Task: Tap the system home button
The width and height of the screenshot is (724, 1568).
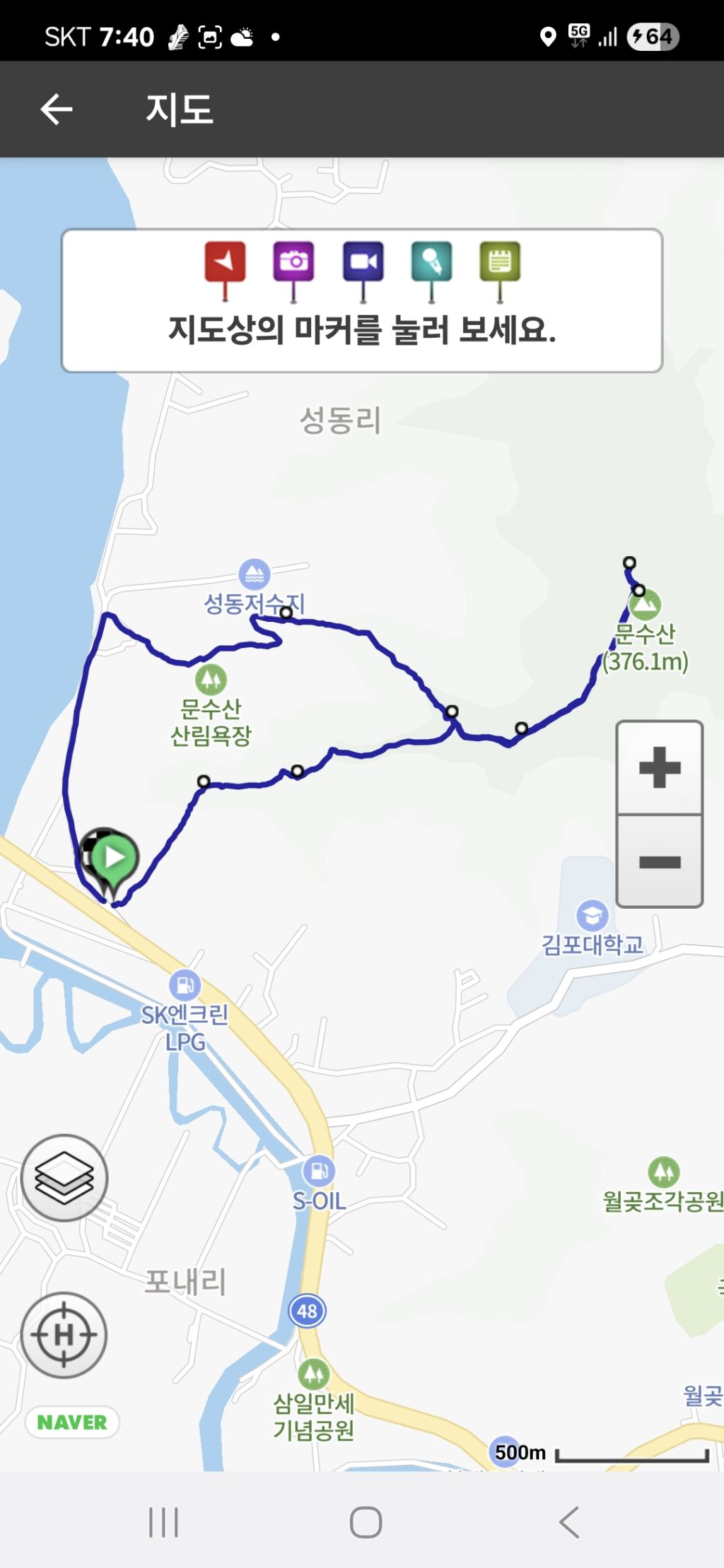Action: click(x=366, y=1522)
